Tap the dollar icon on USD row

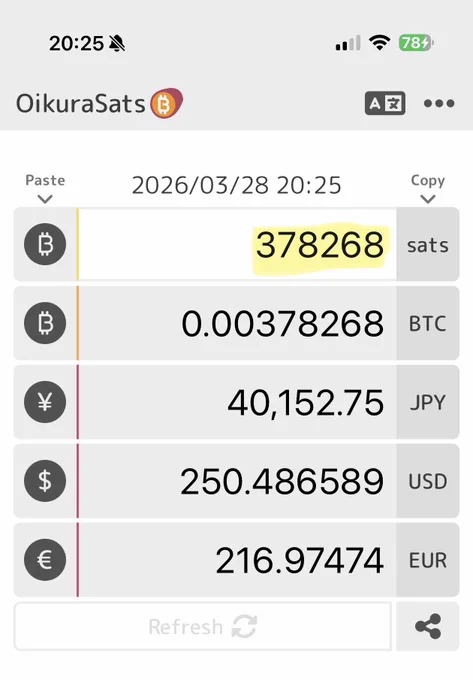pos(45,481)
